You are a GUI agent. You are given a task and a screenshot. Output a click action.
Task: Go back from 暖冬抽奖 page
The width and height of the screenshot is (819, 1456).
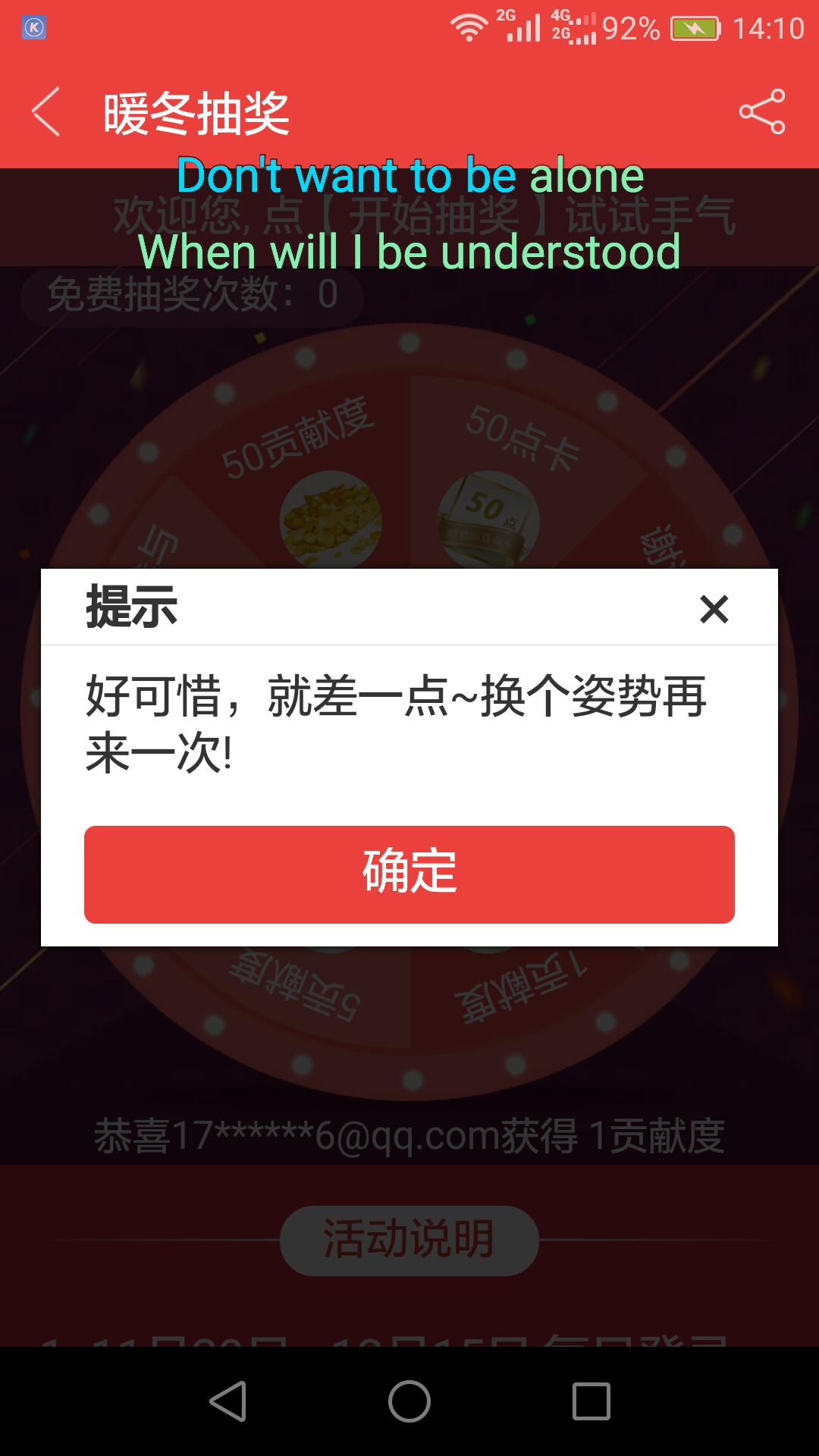(x=47, y=112)
